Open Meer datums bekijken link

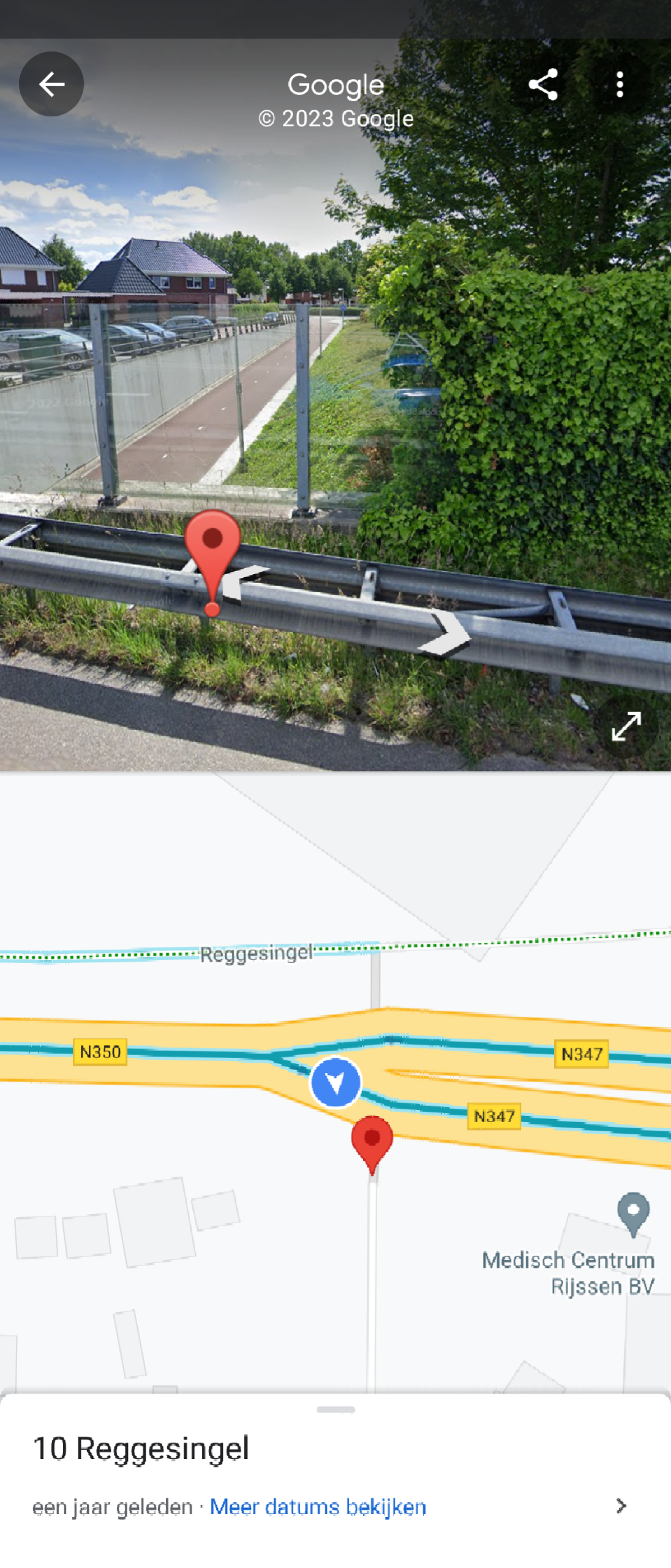(x=318, y=1506)
